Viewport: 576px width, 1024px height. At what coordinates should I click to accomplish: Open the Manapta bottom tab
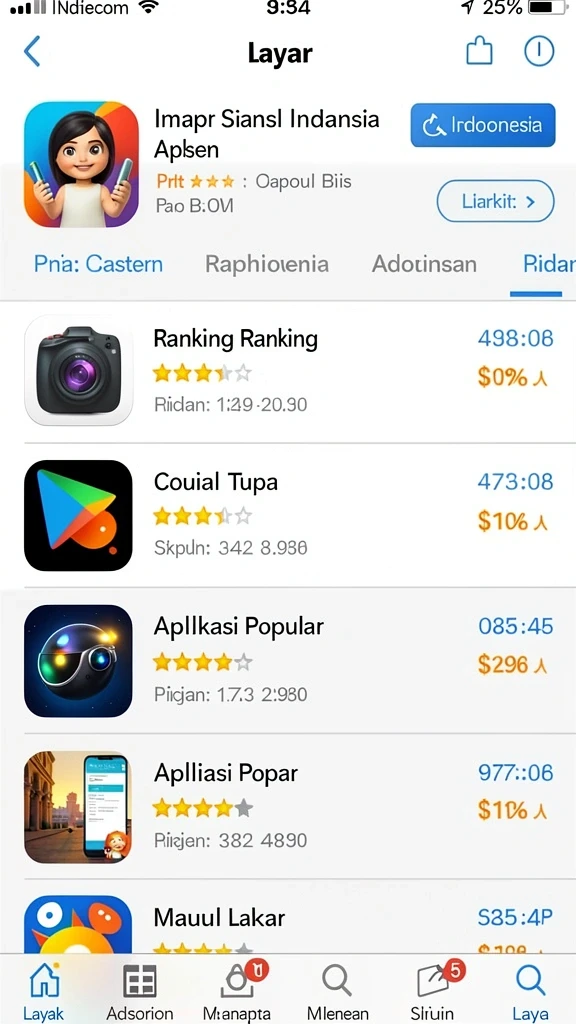237,990
